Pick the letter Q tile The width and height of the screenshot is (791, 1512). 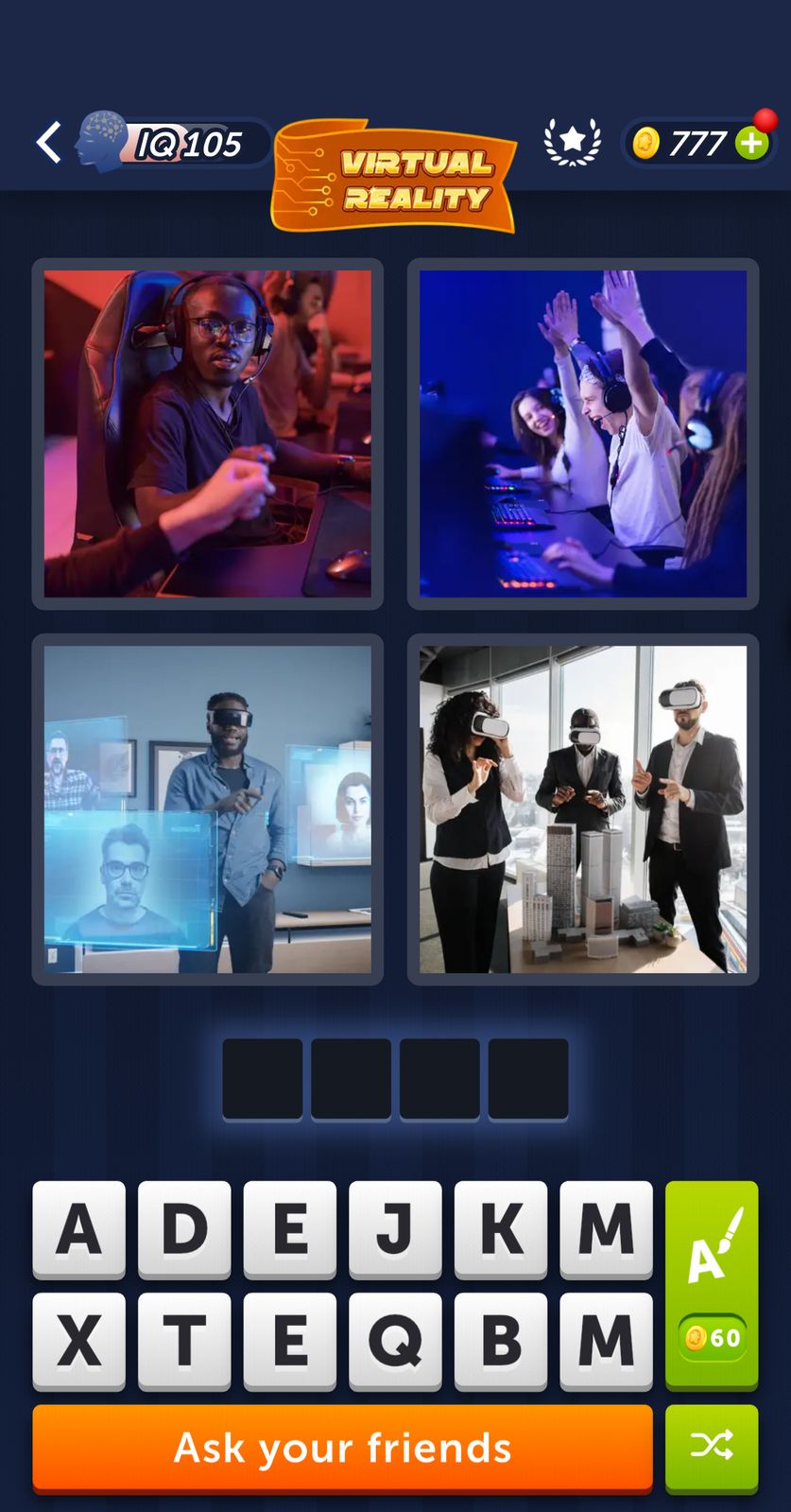pyautogui.click(x=395, y=1340)
